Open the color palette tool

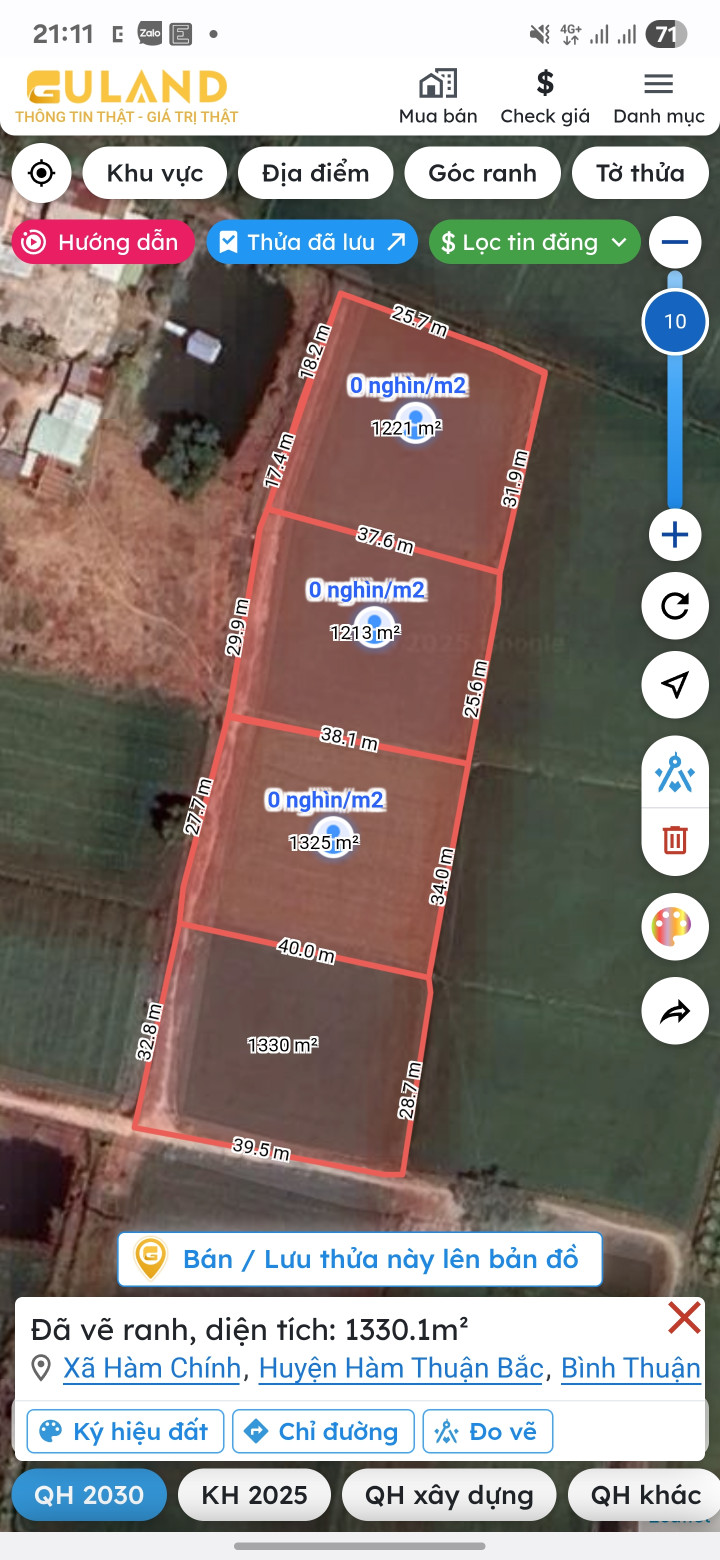675,927
